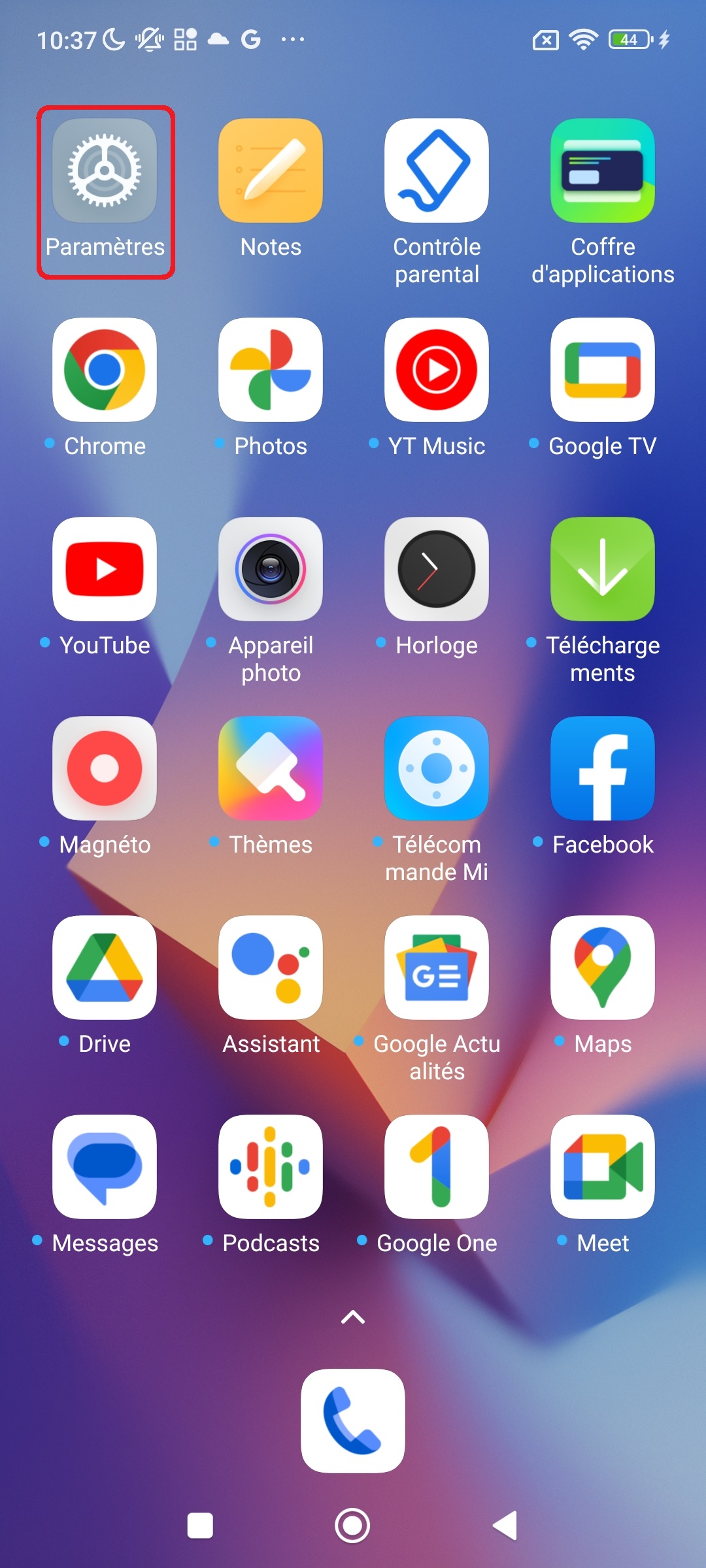Screen dimensions: 706x1568
Task: Launch Magnéto recorder app
Action: click(105, 769)
